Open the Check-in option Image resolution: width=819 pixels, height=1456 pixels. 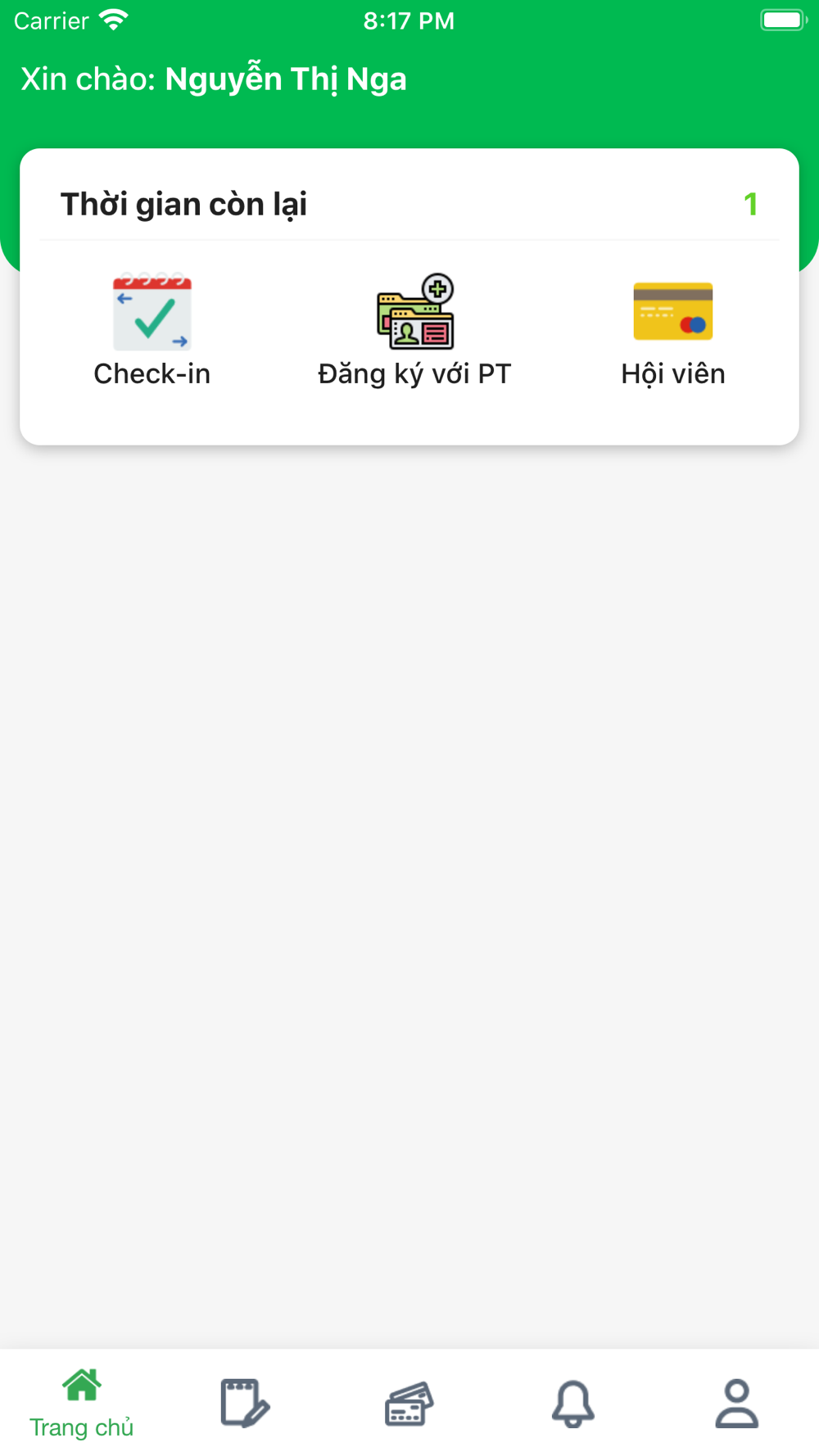[152, 331]
